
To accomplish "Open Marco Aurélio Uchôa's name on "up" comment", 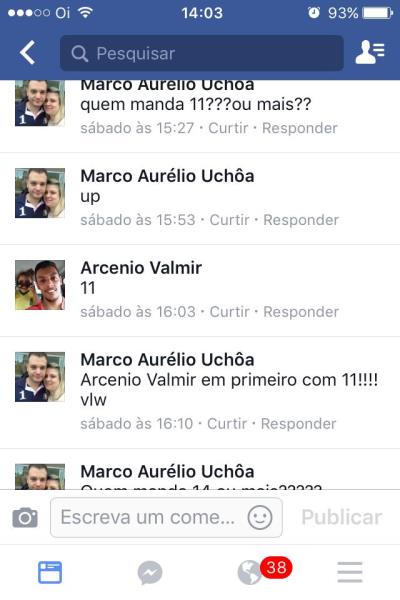I will [x=167, y=176].
